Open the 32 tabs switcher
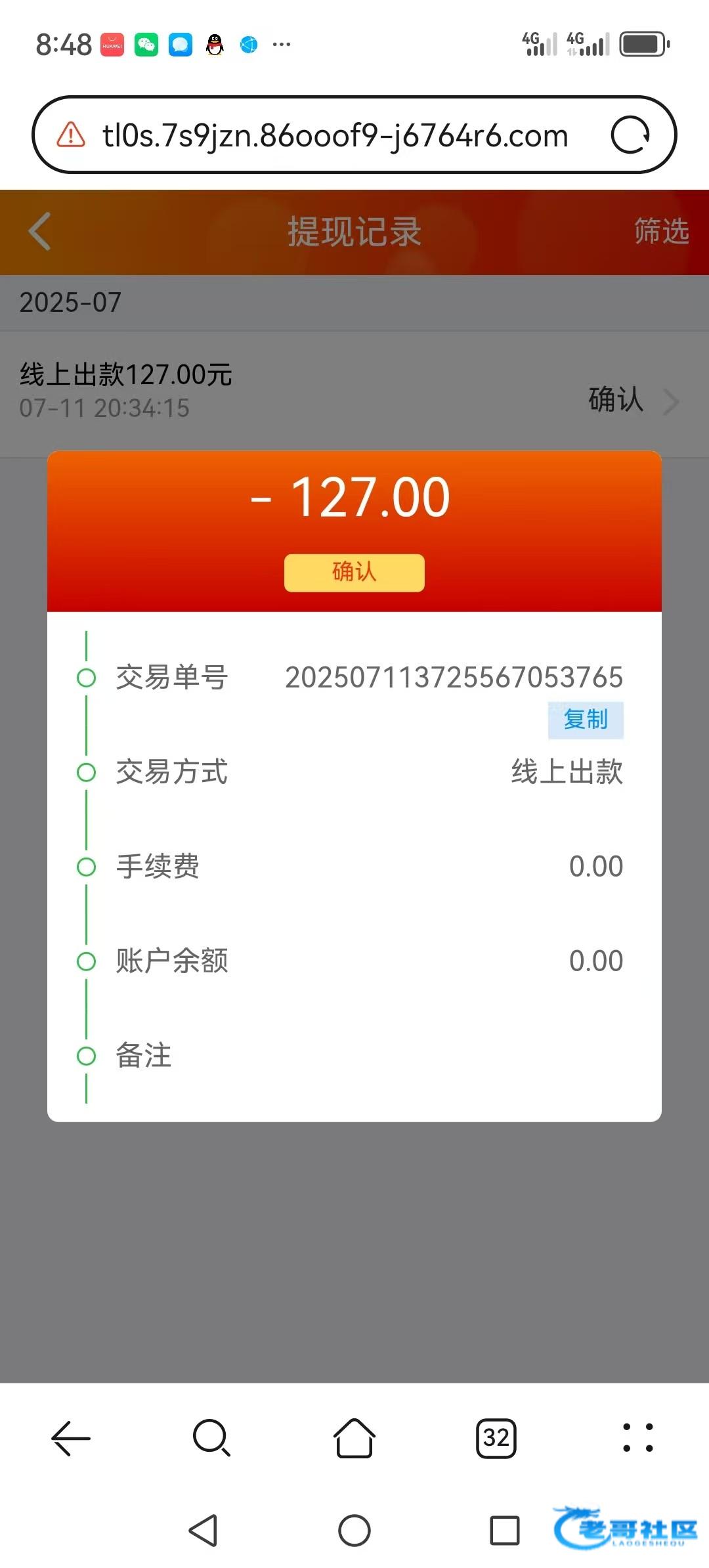Image resolution: width=709 pixels, height=1568 pixels. click(496, 1439)
